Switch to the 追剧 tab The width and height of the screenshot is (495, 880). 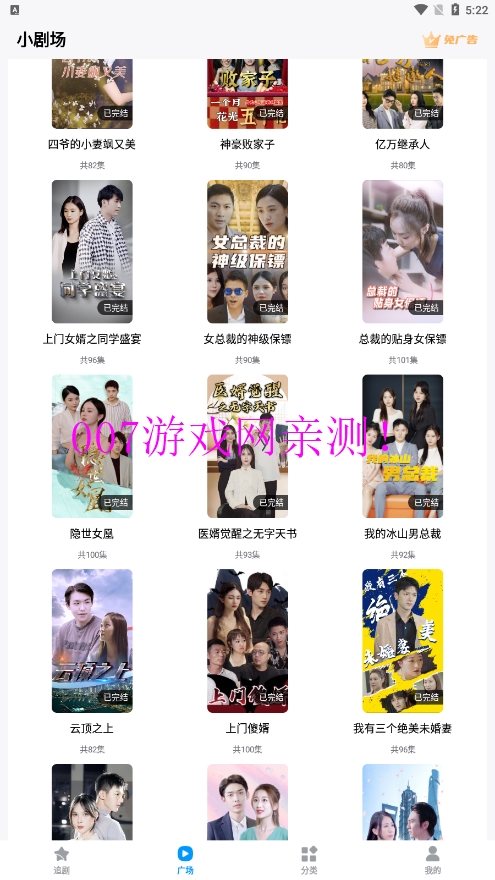click(62, 860)
